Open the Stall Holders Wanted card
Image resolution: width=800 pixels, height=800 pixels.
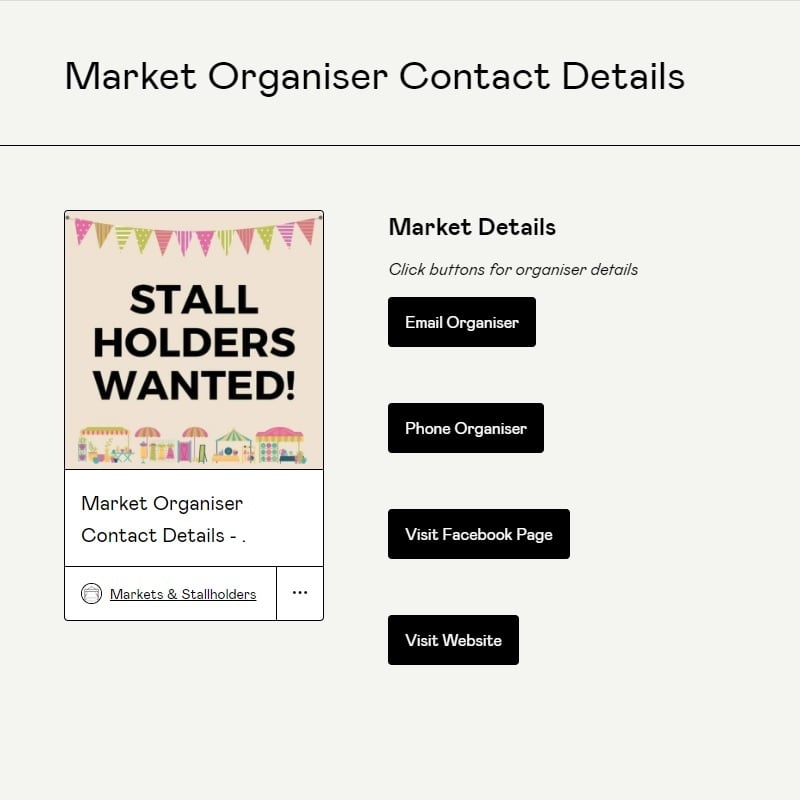(194, 340)
